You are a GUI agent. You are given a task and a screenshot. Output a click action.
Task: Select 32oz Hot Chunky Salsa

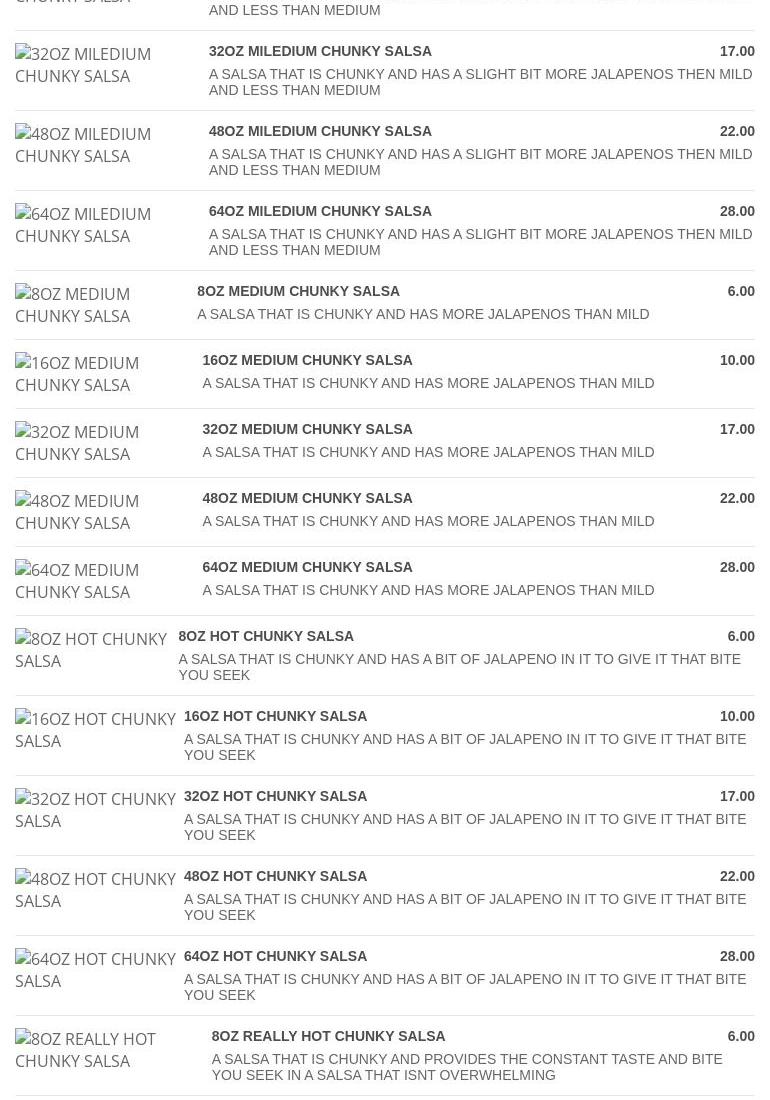[275, 796]
